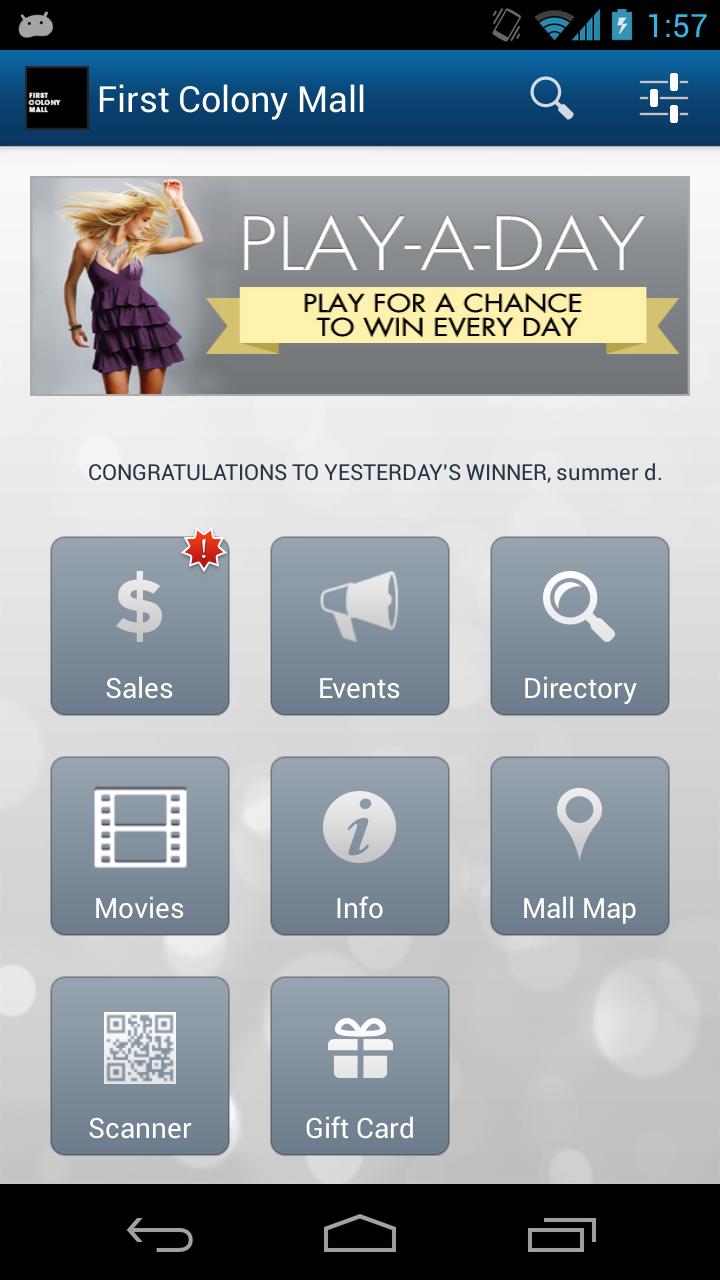720x1280 pixels.
Task: View the Mall Map
Action: [580, 846]
